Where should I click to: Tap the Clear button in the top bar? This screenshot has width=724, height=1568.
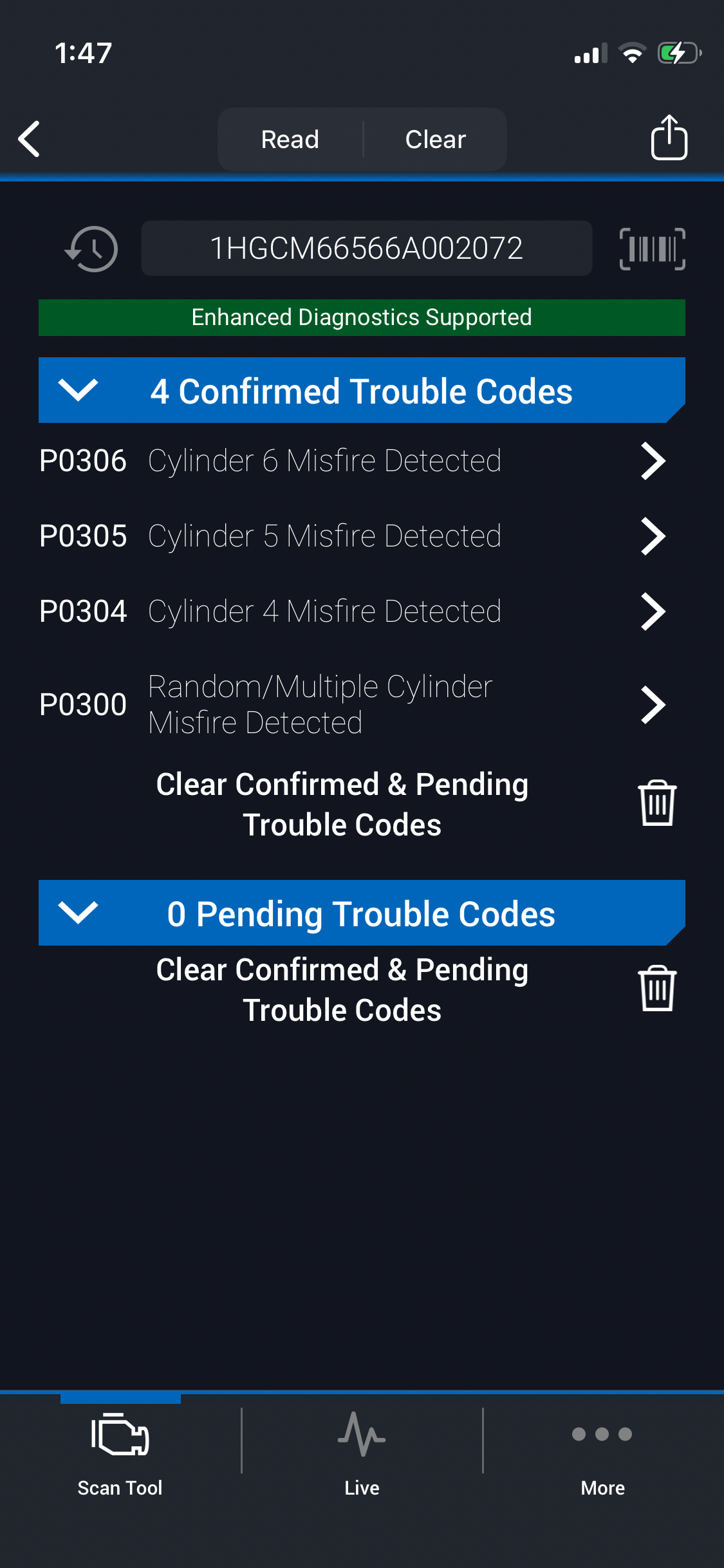point(435,139)
